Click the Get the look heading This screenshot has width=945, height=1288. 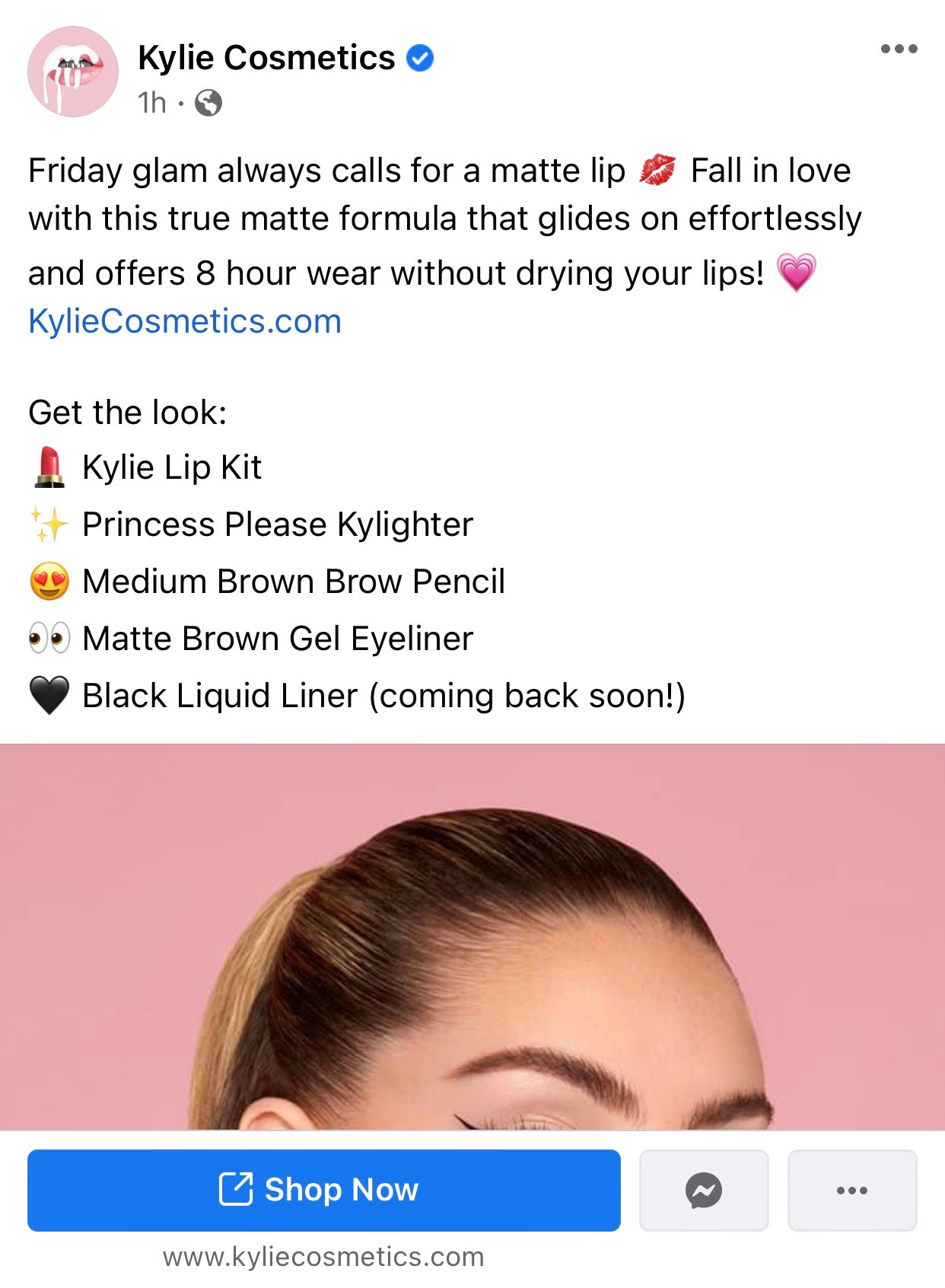point(126,413)
